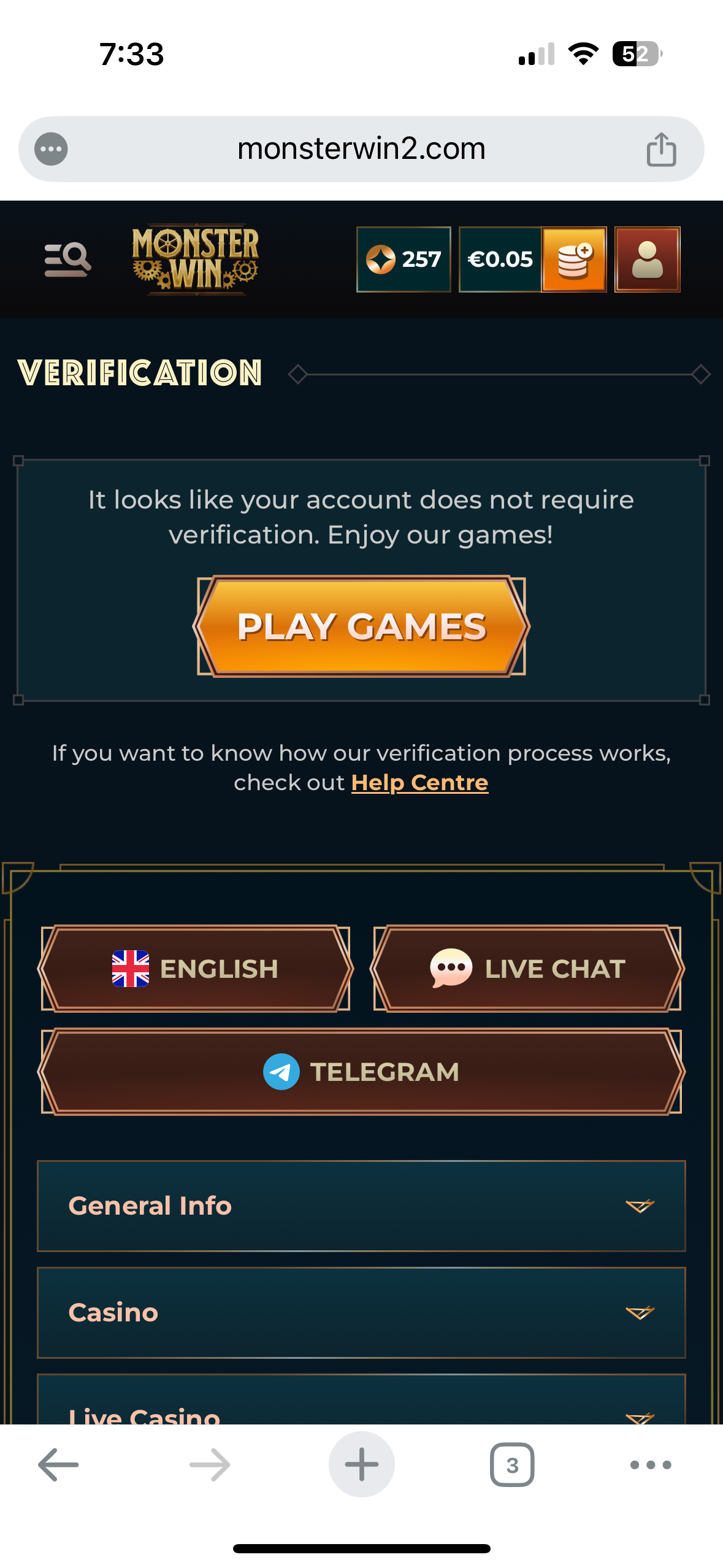The height and width of the screenshot is (1568, 723).
Task: Open a new browser tab
Action: coord(361,1465)
